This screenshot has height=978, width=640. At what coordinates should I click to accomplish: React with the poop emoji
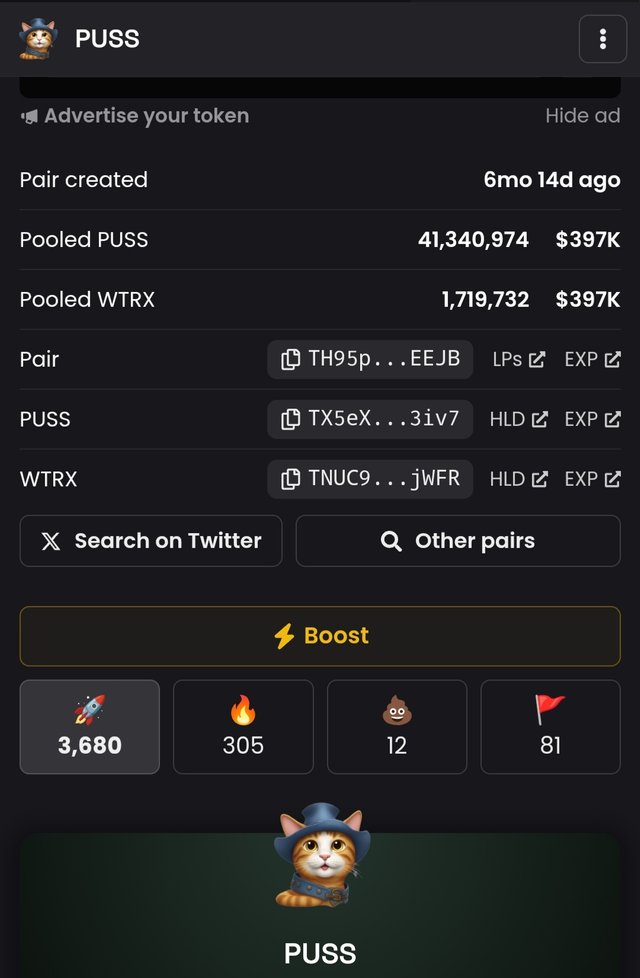coord(397,727)
